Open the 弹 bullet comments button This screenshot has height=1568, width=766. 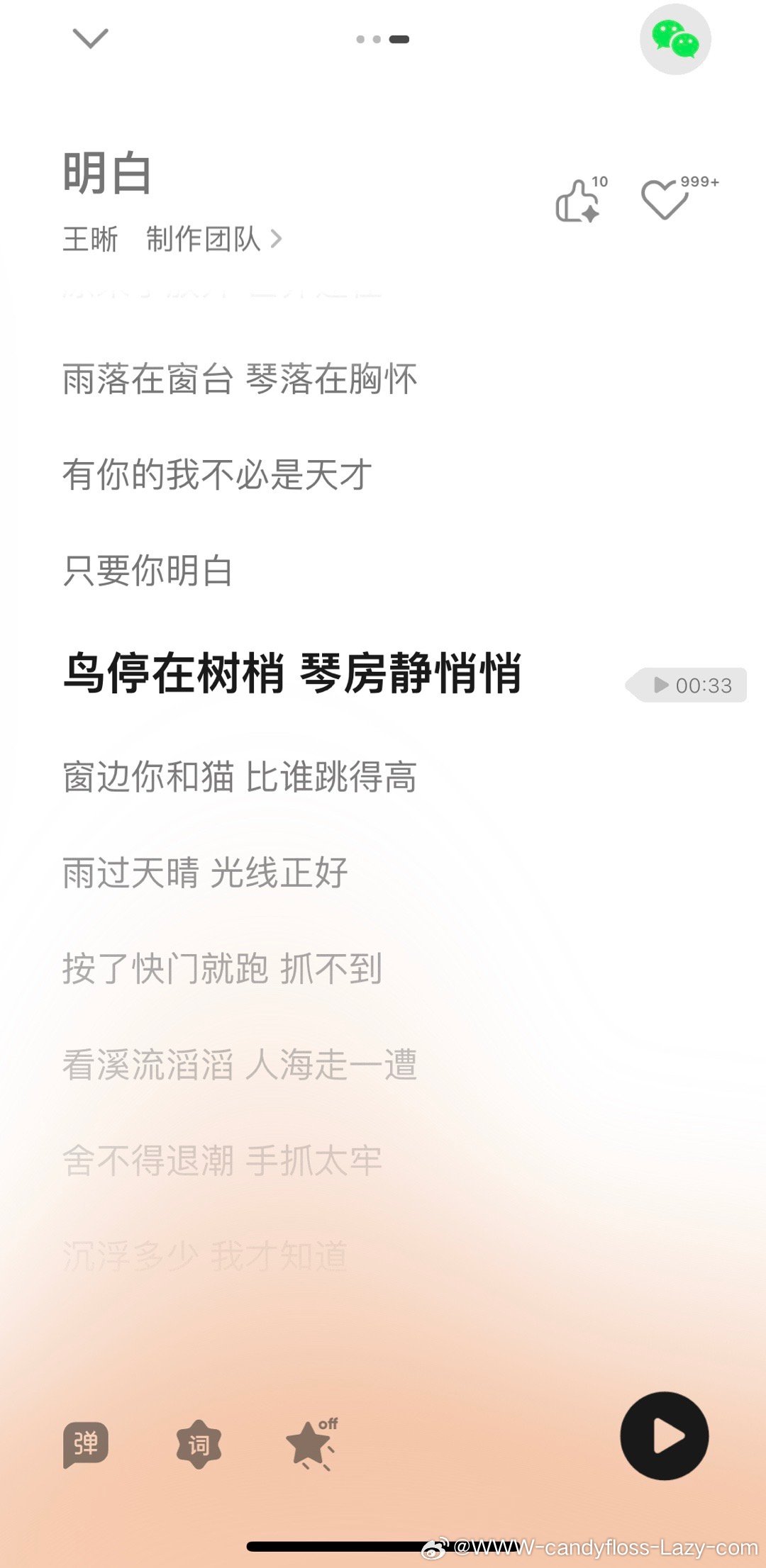pos(86,1444)
